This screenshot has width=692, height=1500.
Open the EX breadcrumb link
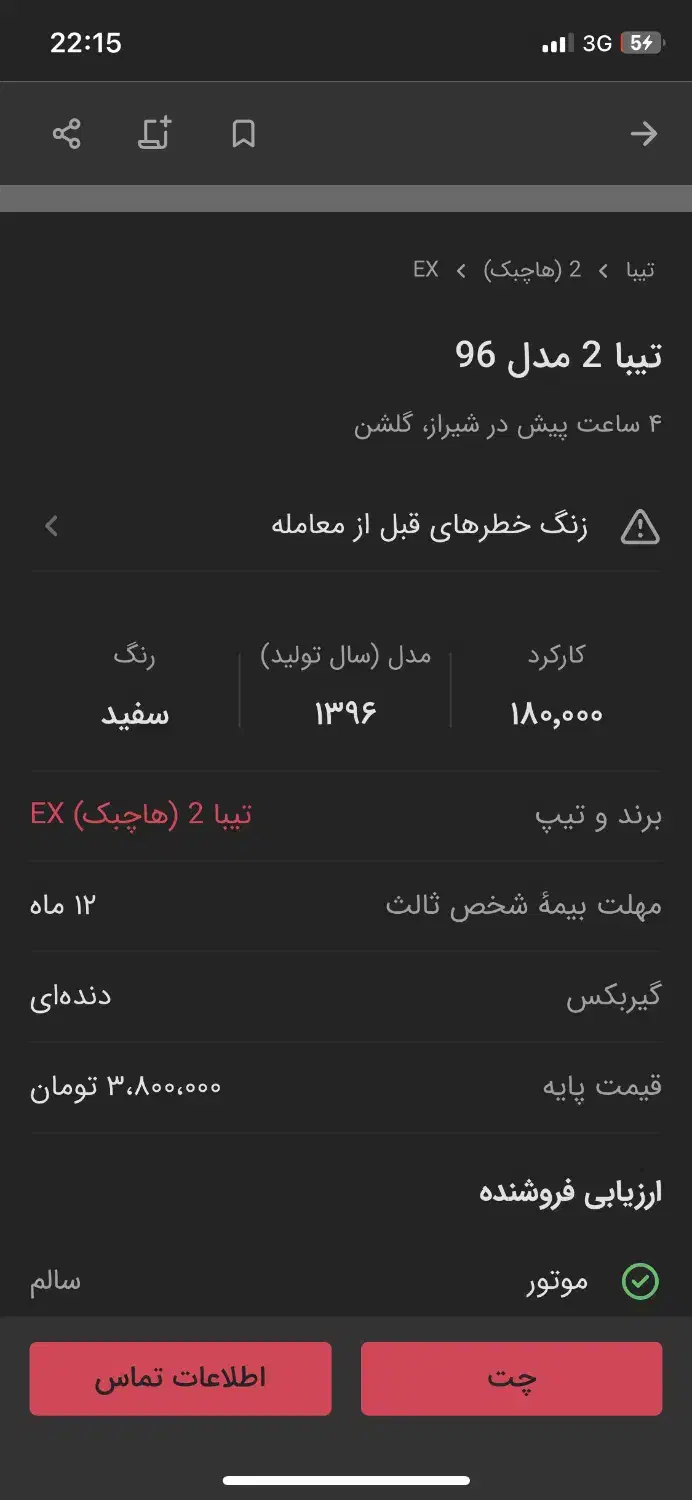pyautogui.click(x=426, y=270)
